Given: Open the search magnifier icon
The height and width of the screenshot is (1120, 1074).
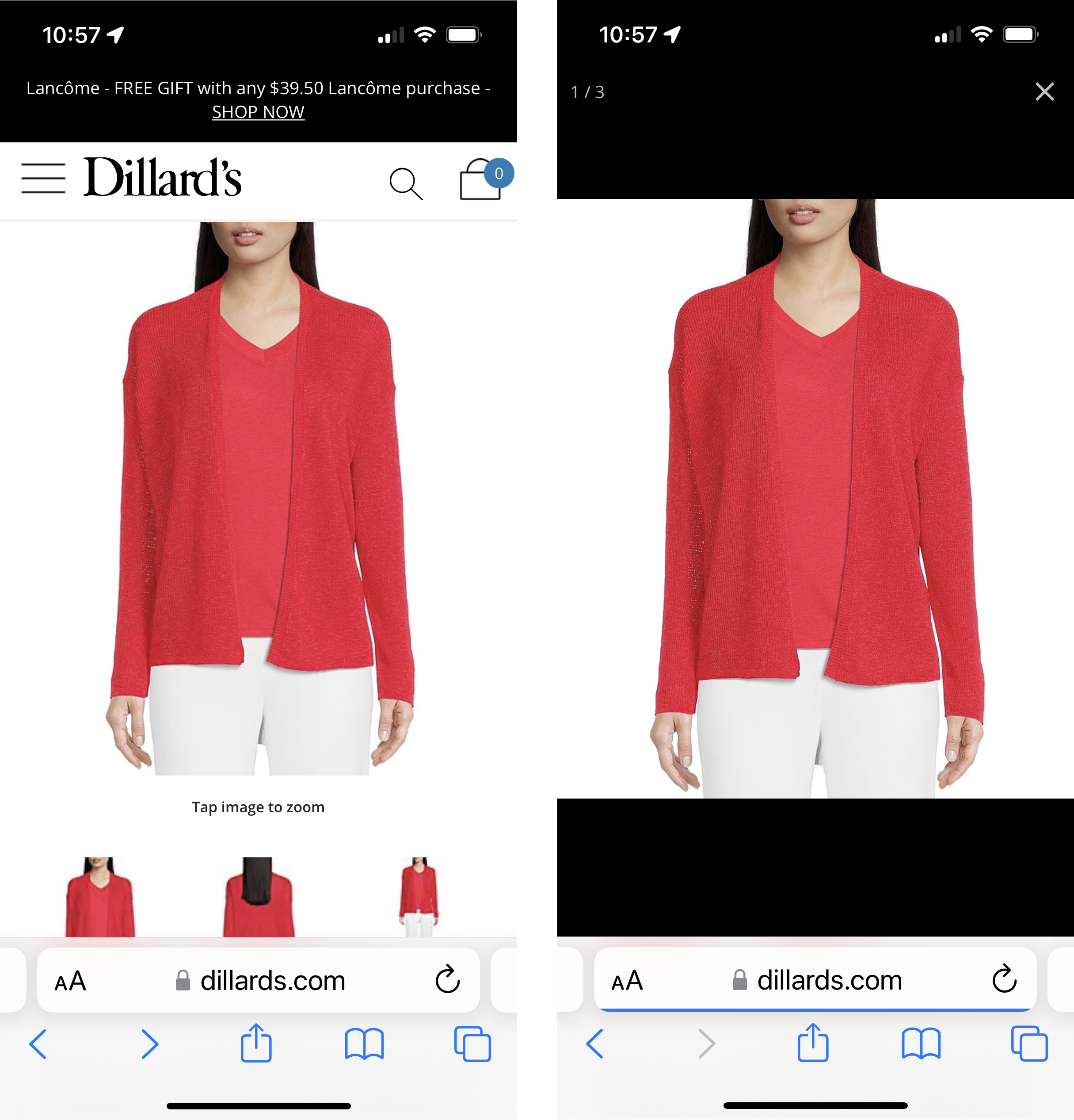Looking at the screenshot, I should [x=406, y=183].
